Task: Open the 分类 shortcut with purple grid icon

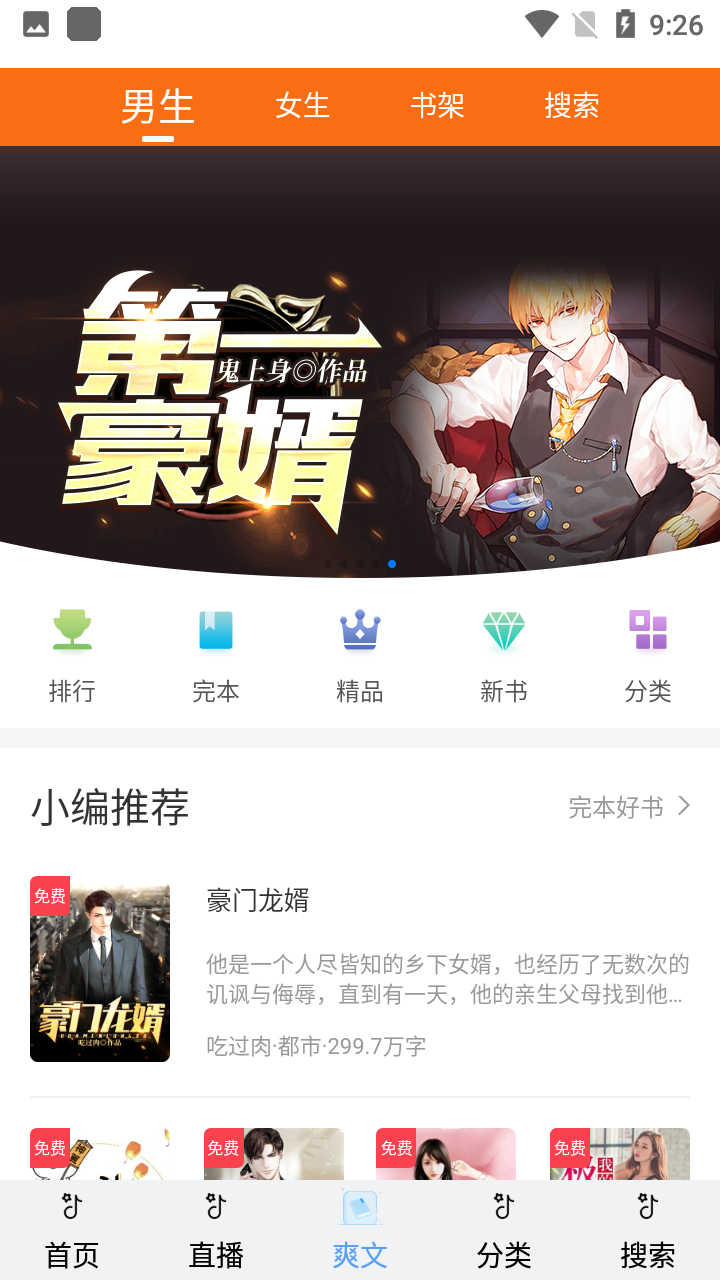Action: (x=648, y=655)
